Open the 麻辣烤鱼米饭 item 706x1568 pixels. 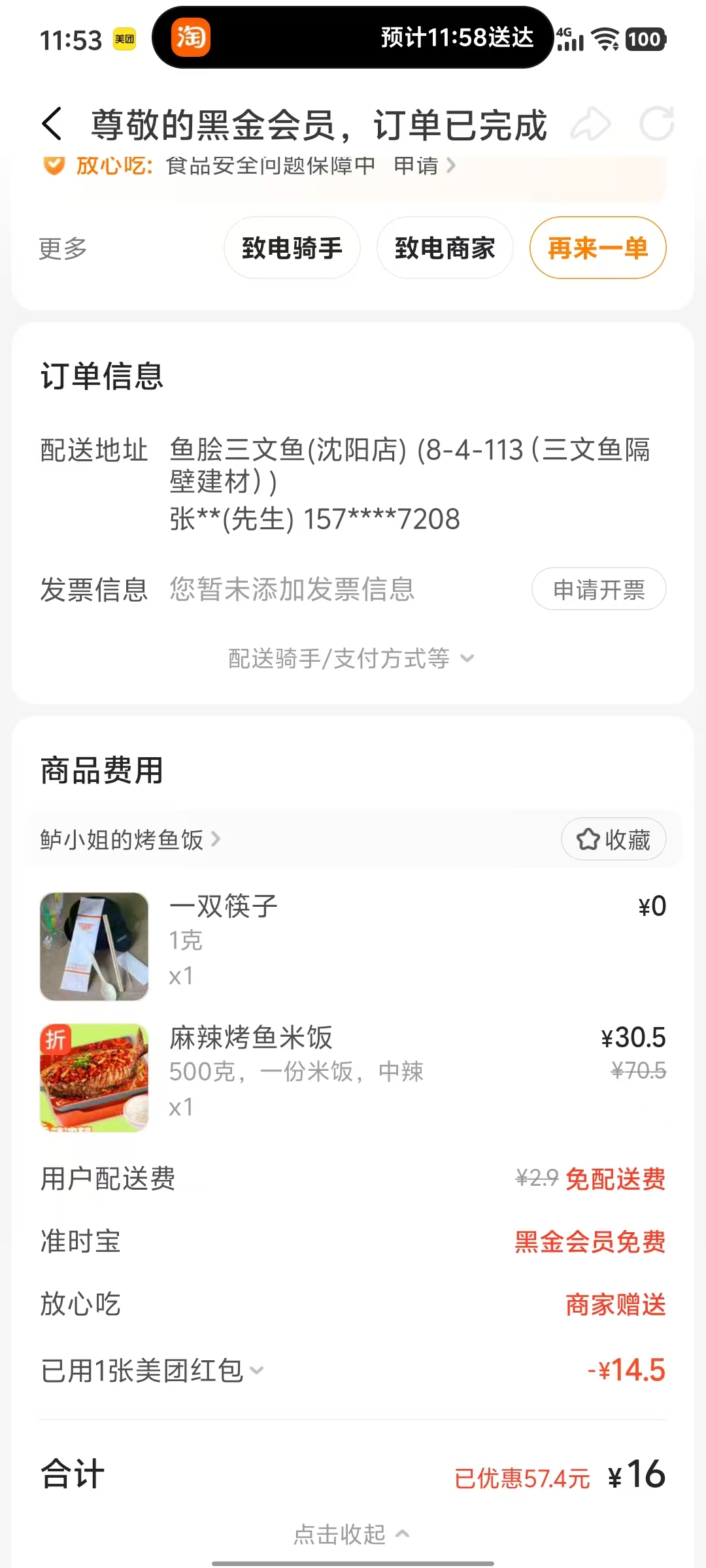pos(251,1037)
